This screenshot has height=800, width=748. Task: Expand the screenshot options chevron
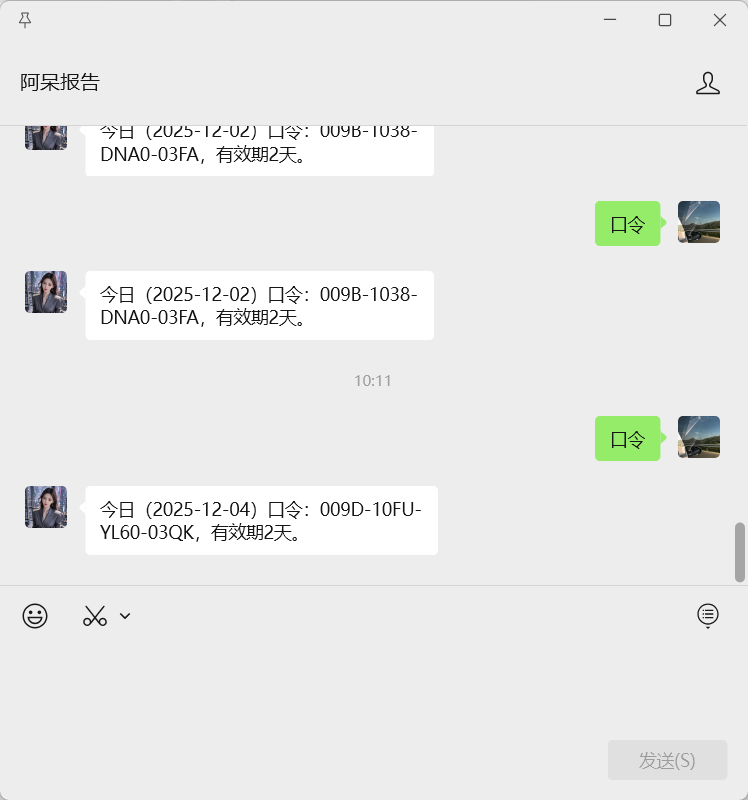pyautogui.click(x=125, y=616)
